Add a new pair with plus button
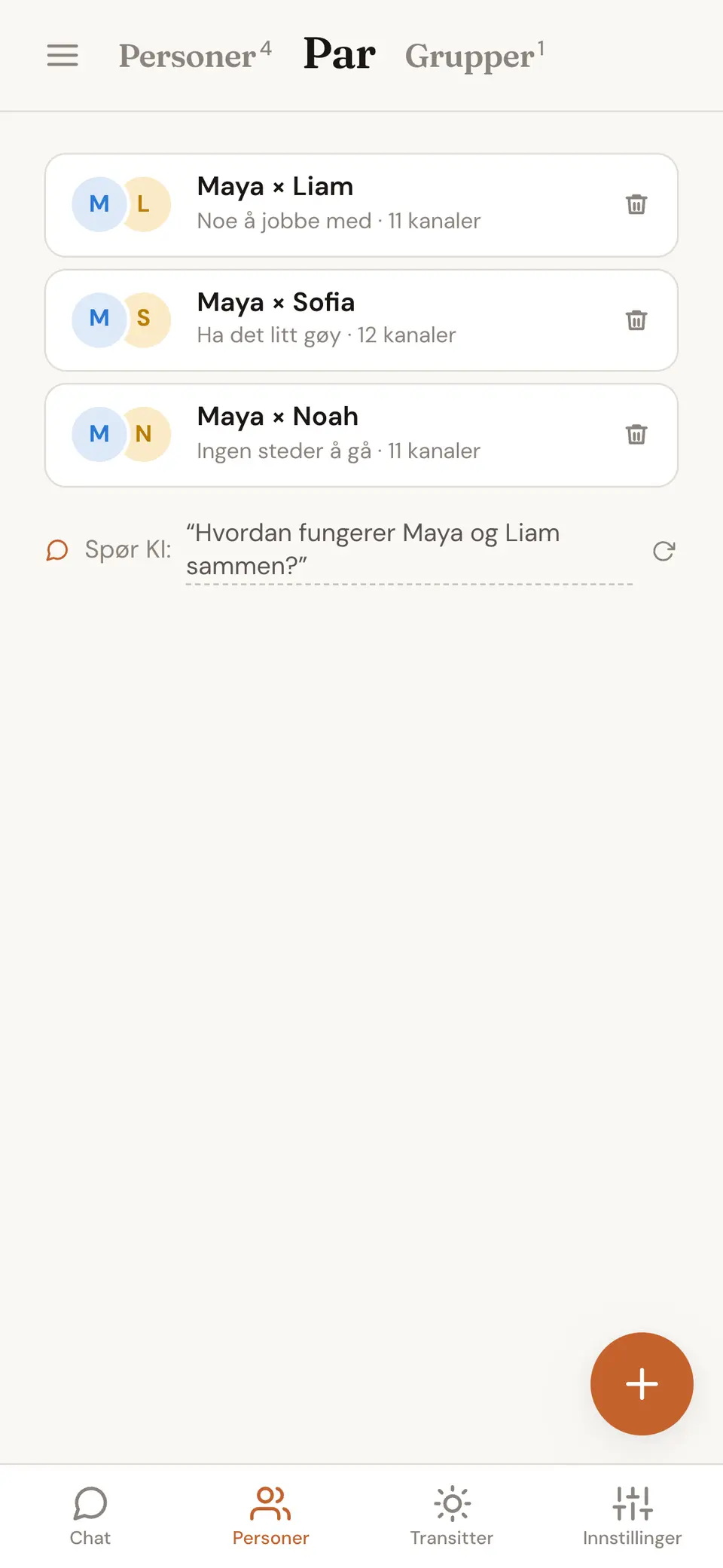The height and width of the screenshot is (1568, 723). click(642, 1383)
